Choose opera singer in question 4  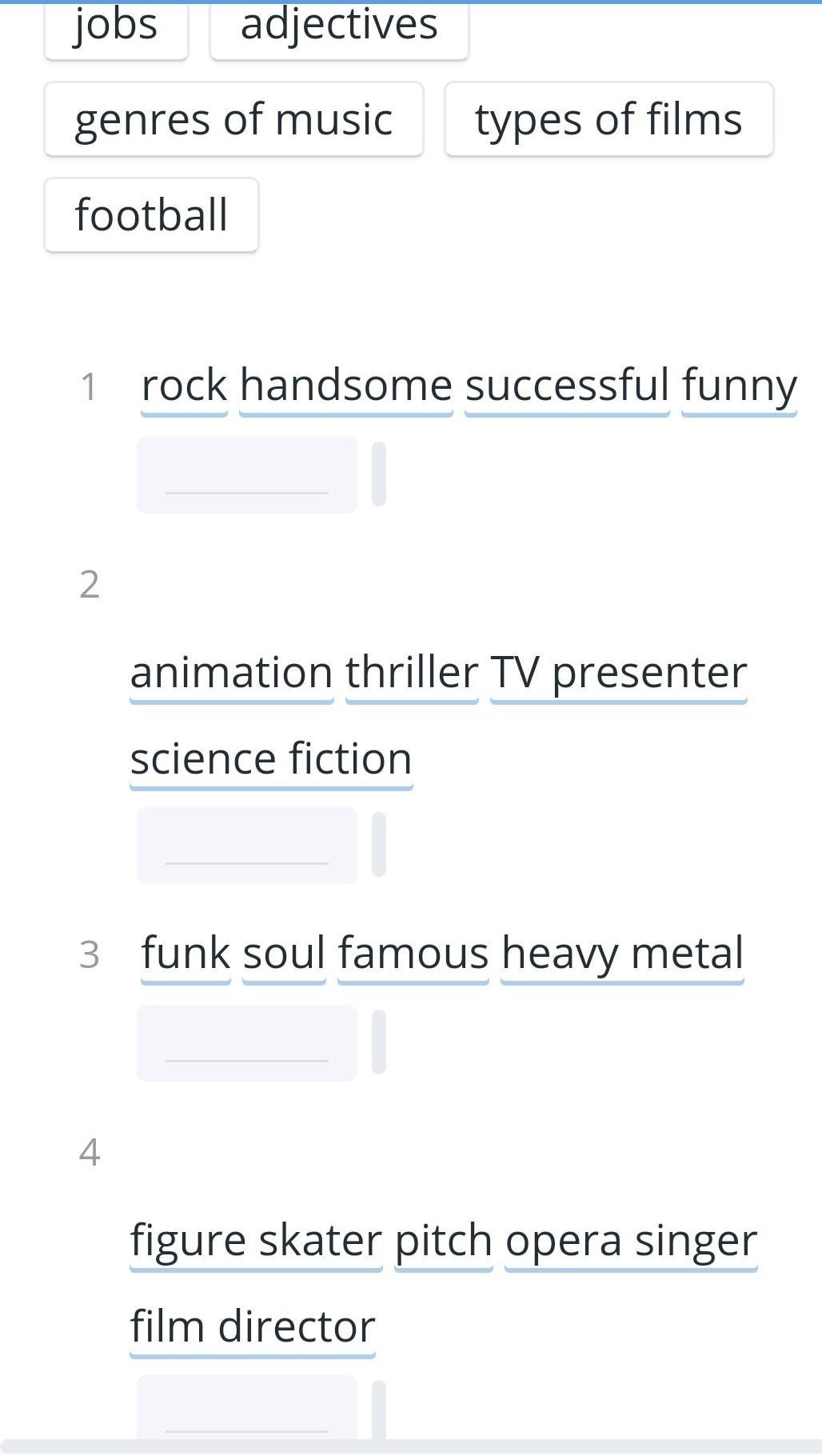[632, 1241]
